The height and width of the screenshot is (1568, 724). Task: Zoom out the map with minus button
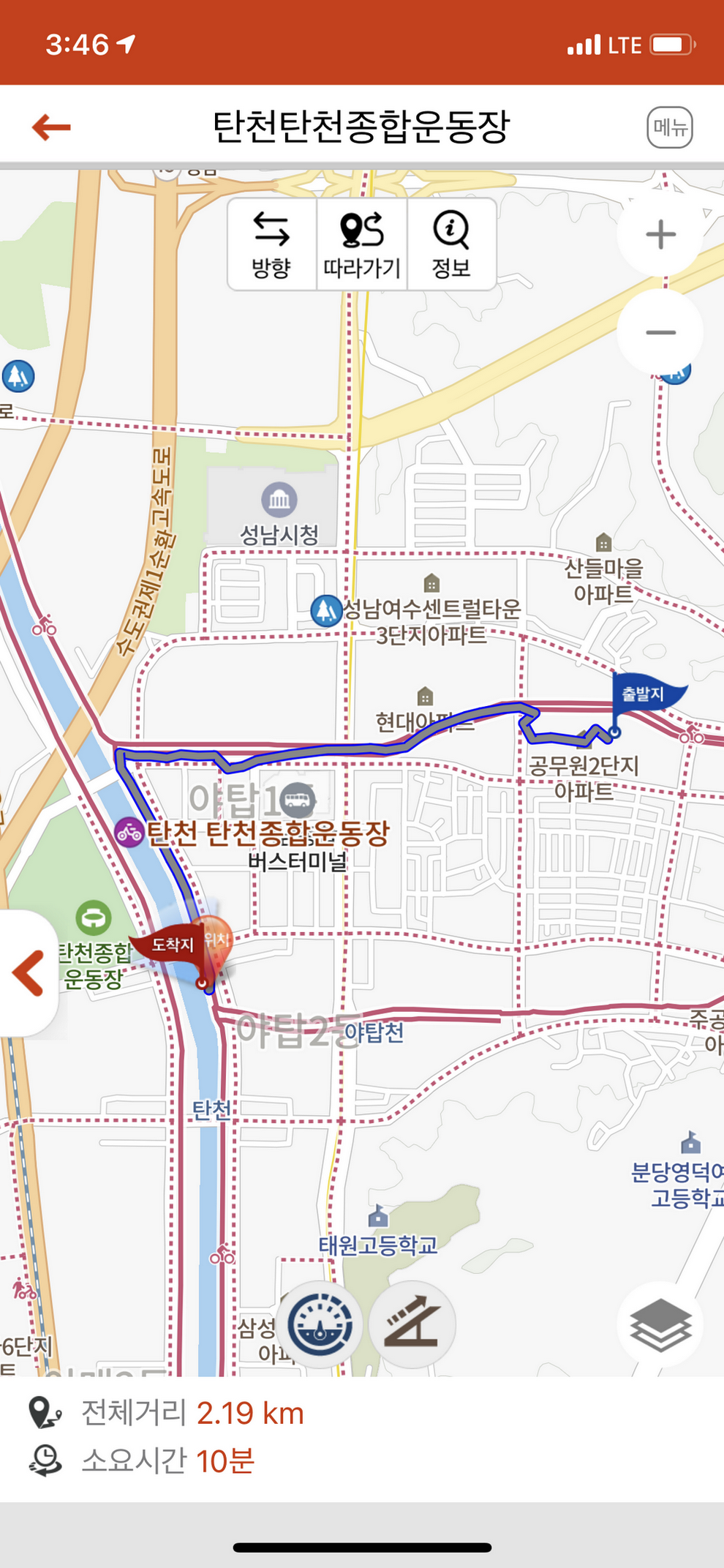click(660, 333)
